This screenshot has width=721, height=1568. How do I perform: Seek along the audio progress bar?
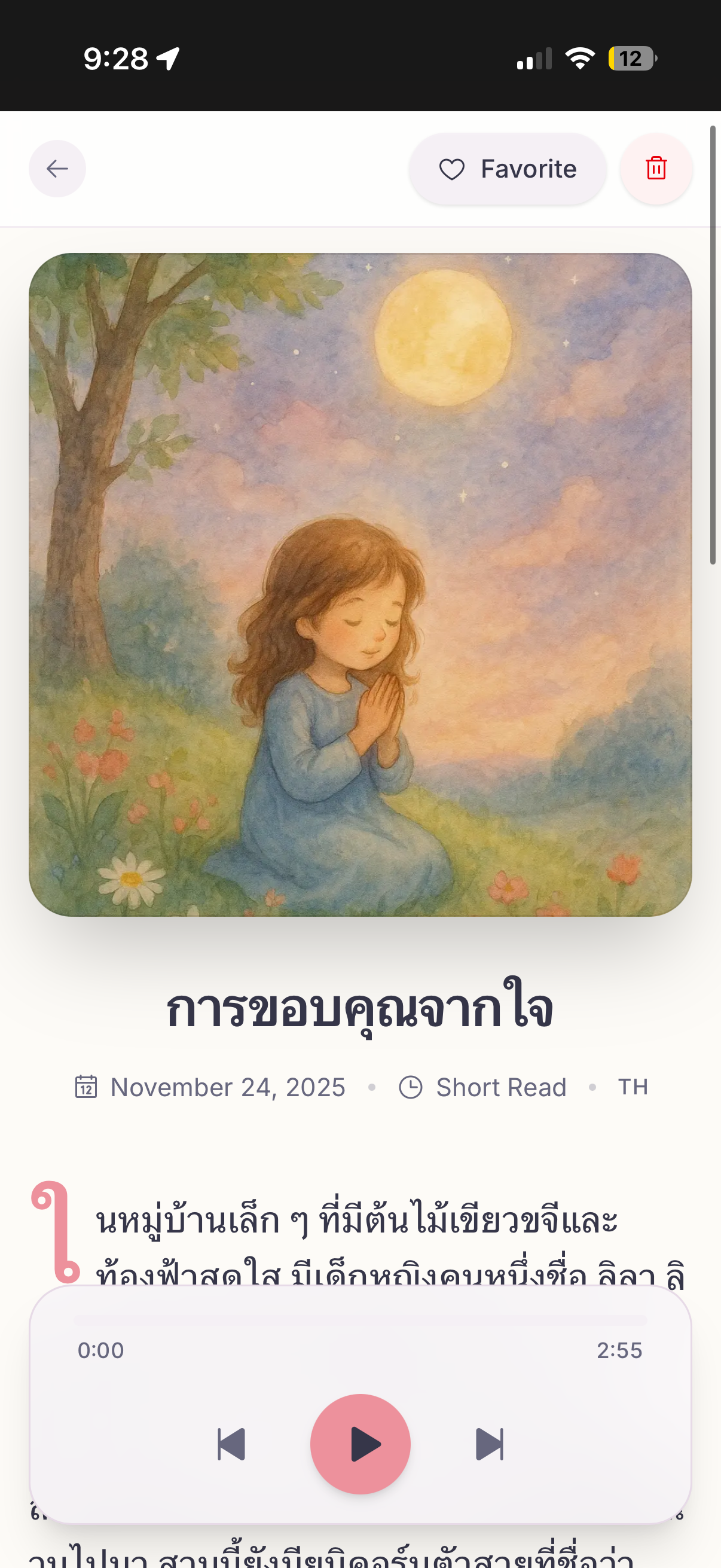click(x=360, y=1320)
